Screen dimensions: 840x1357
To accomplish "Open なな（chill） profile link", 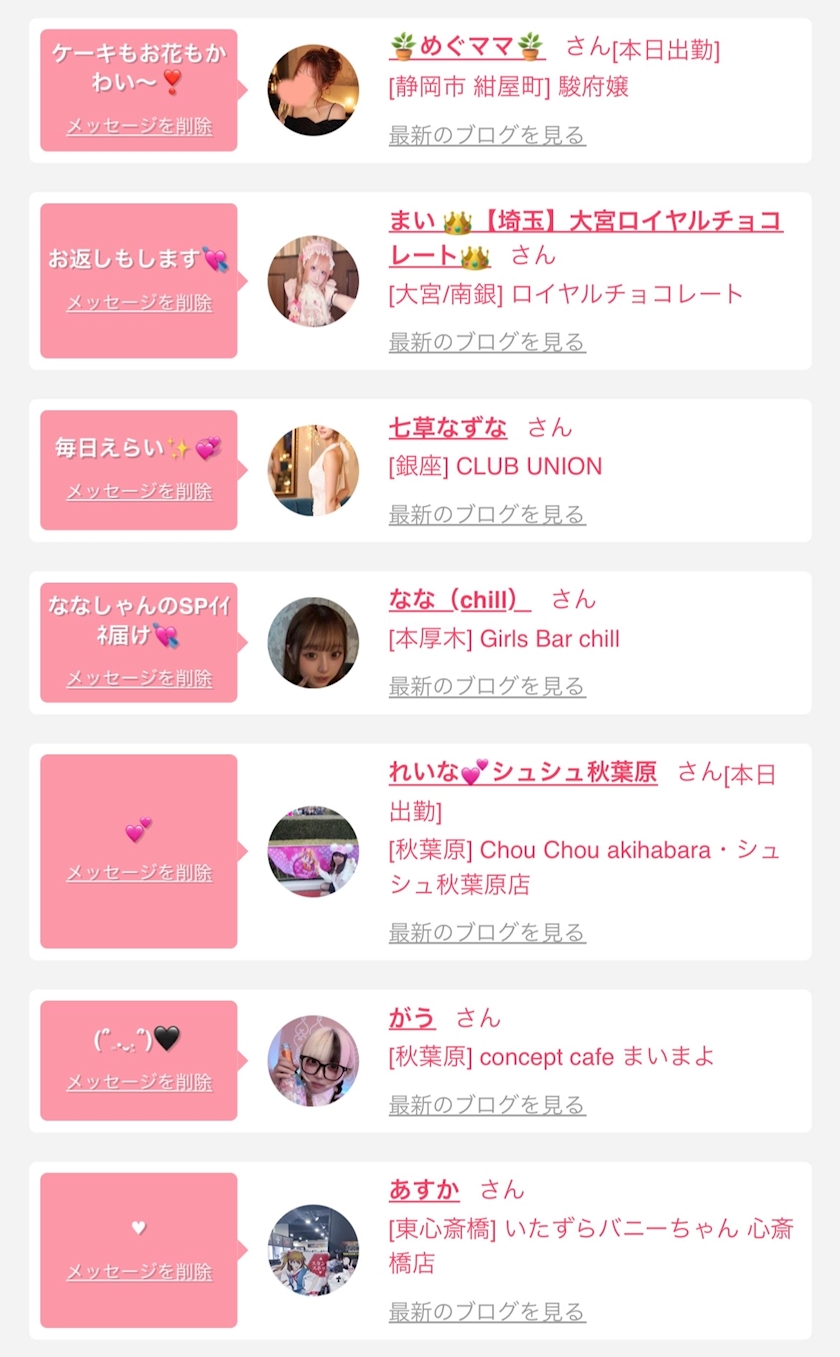I will (460, 599).
